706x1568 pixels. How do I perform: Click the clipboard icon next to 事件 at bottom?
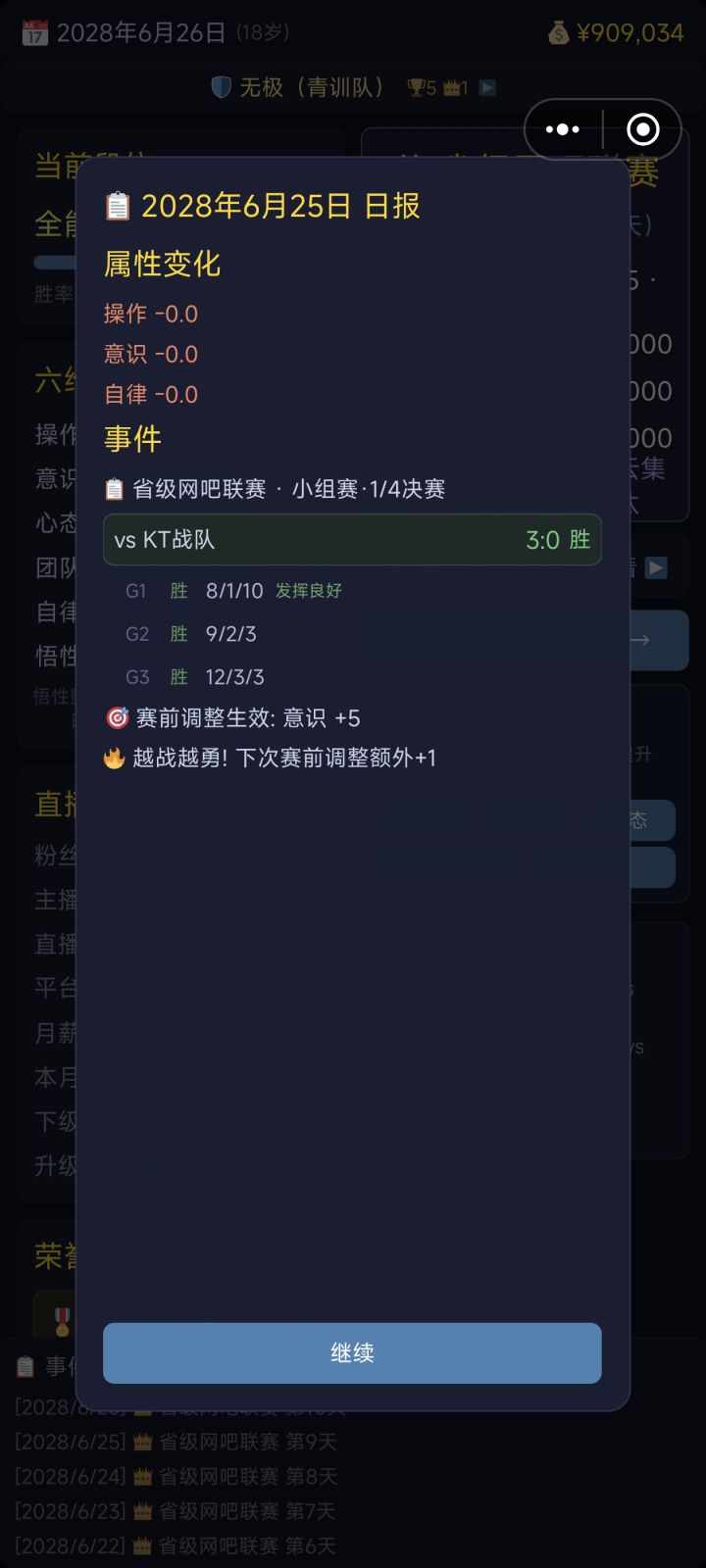[x=24, y=1366]
